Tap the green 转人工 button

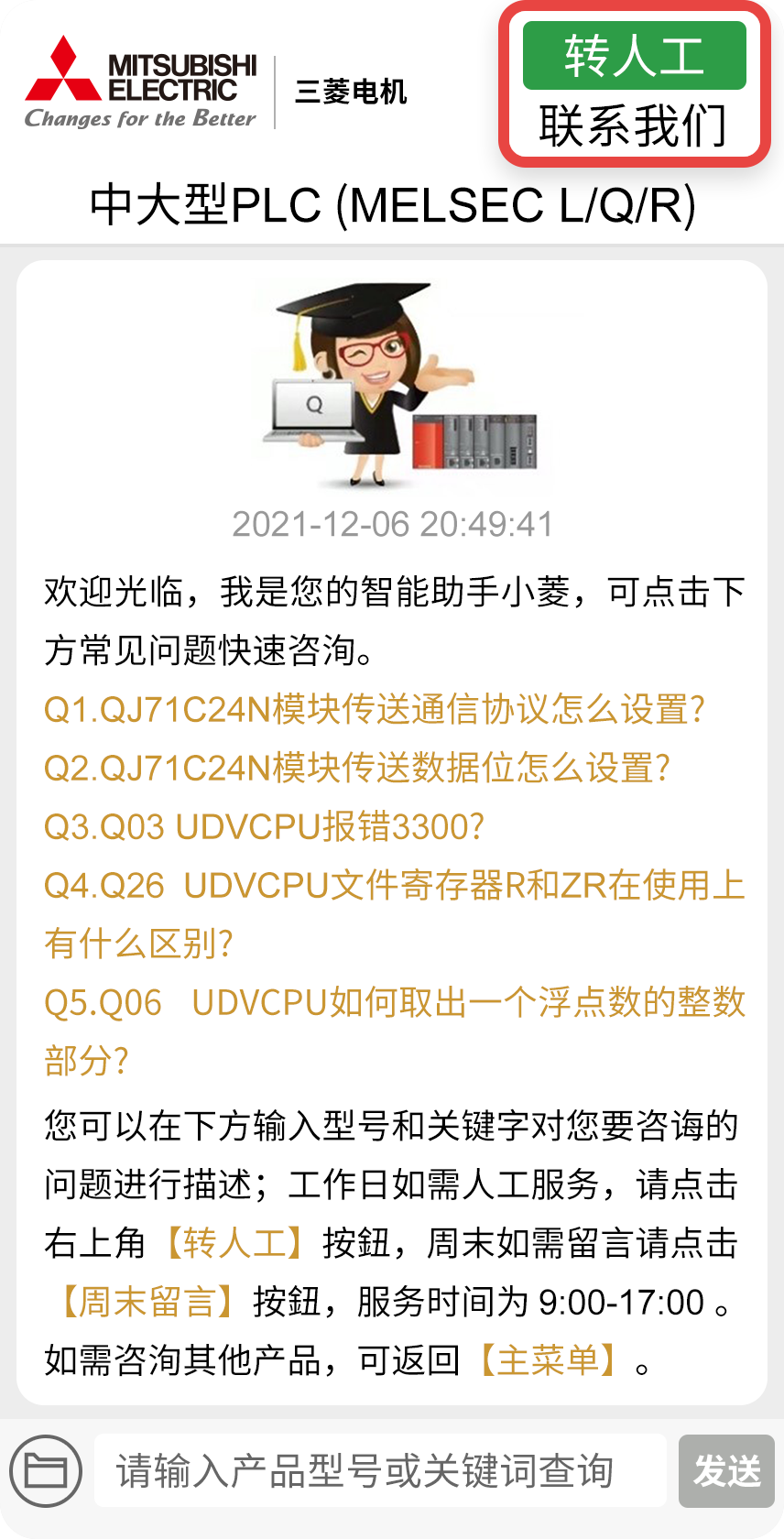click(634, 56)
